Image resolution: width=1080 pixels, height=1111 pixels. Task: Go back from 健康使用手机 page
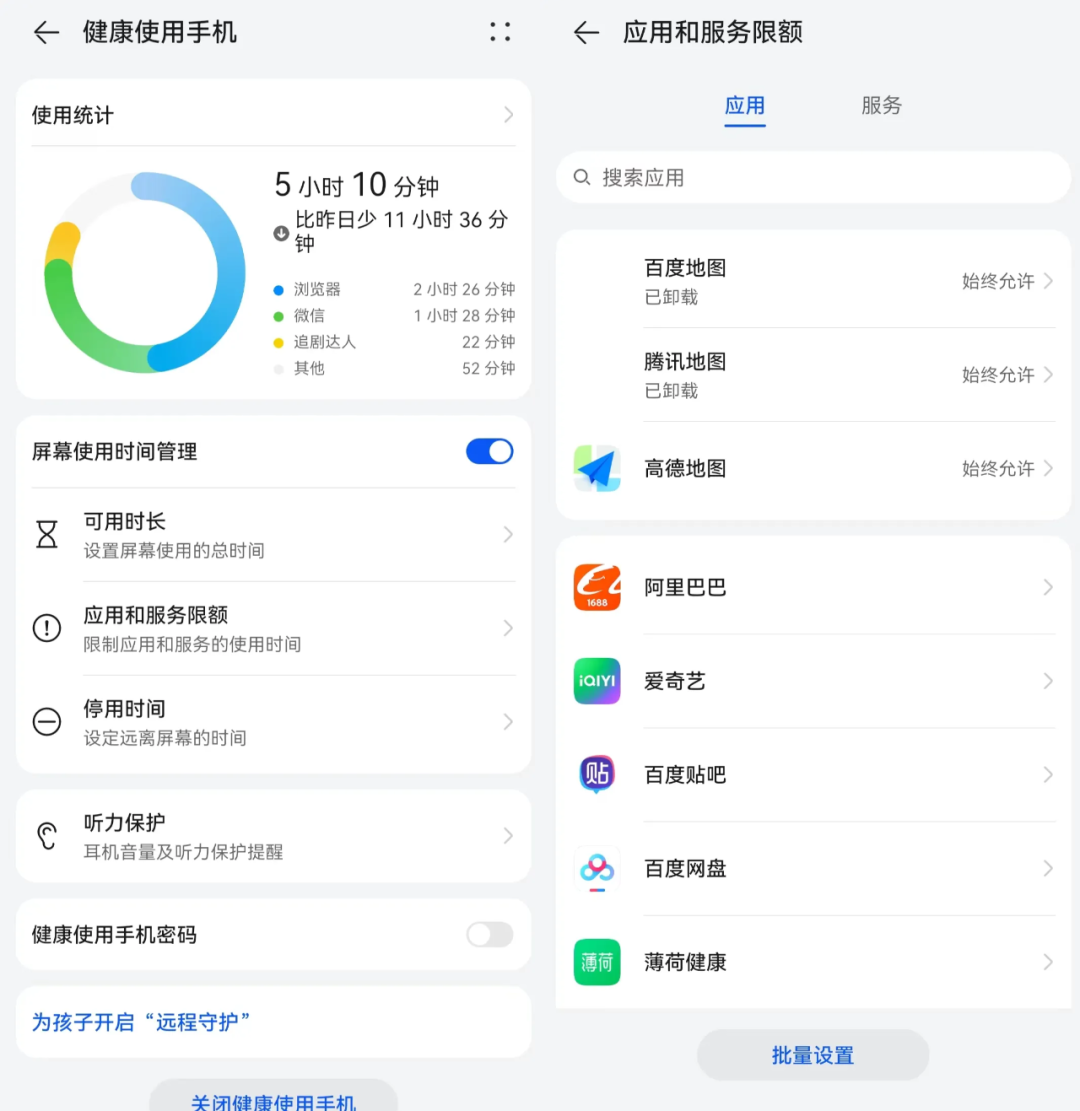click(46, 32)
